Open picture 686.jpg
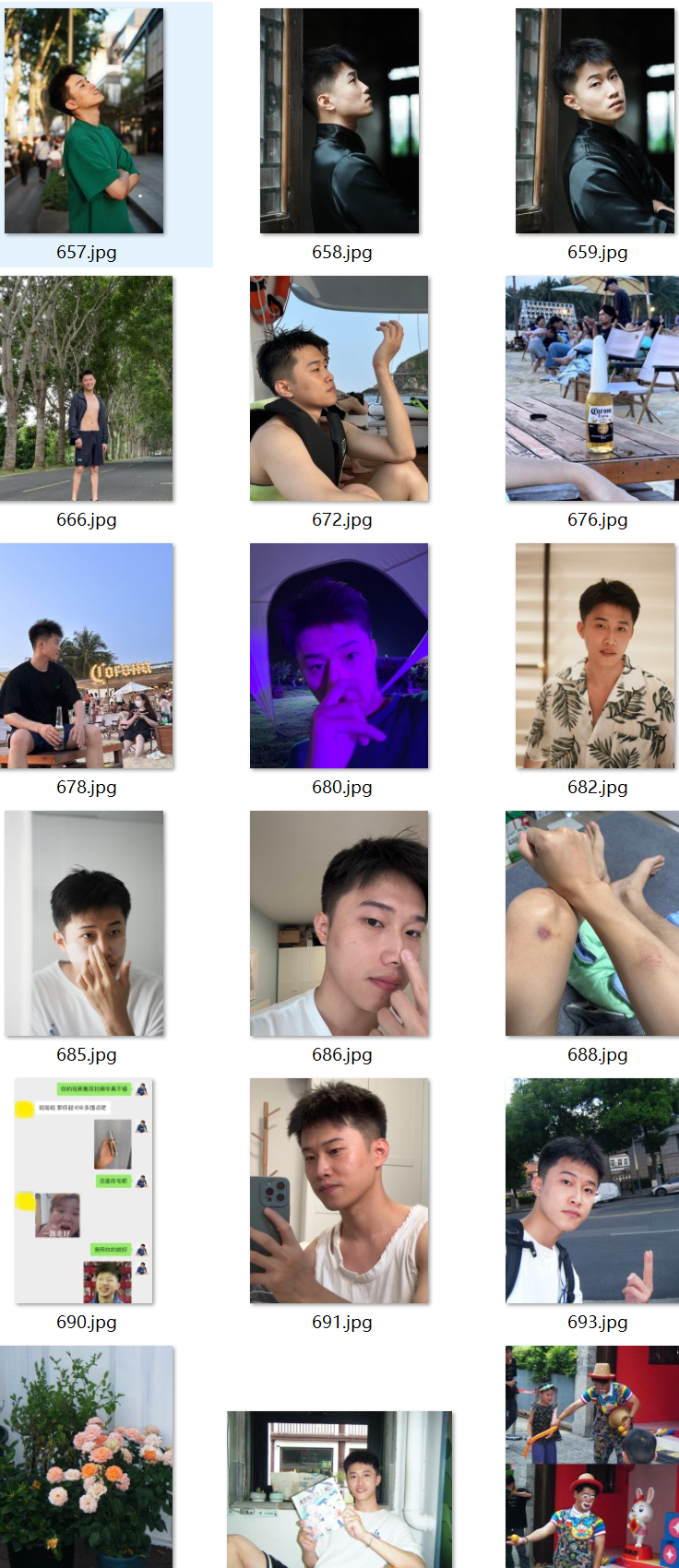 coord(339,923)
